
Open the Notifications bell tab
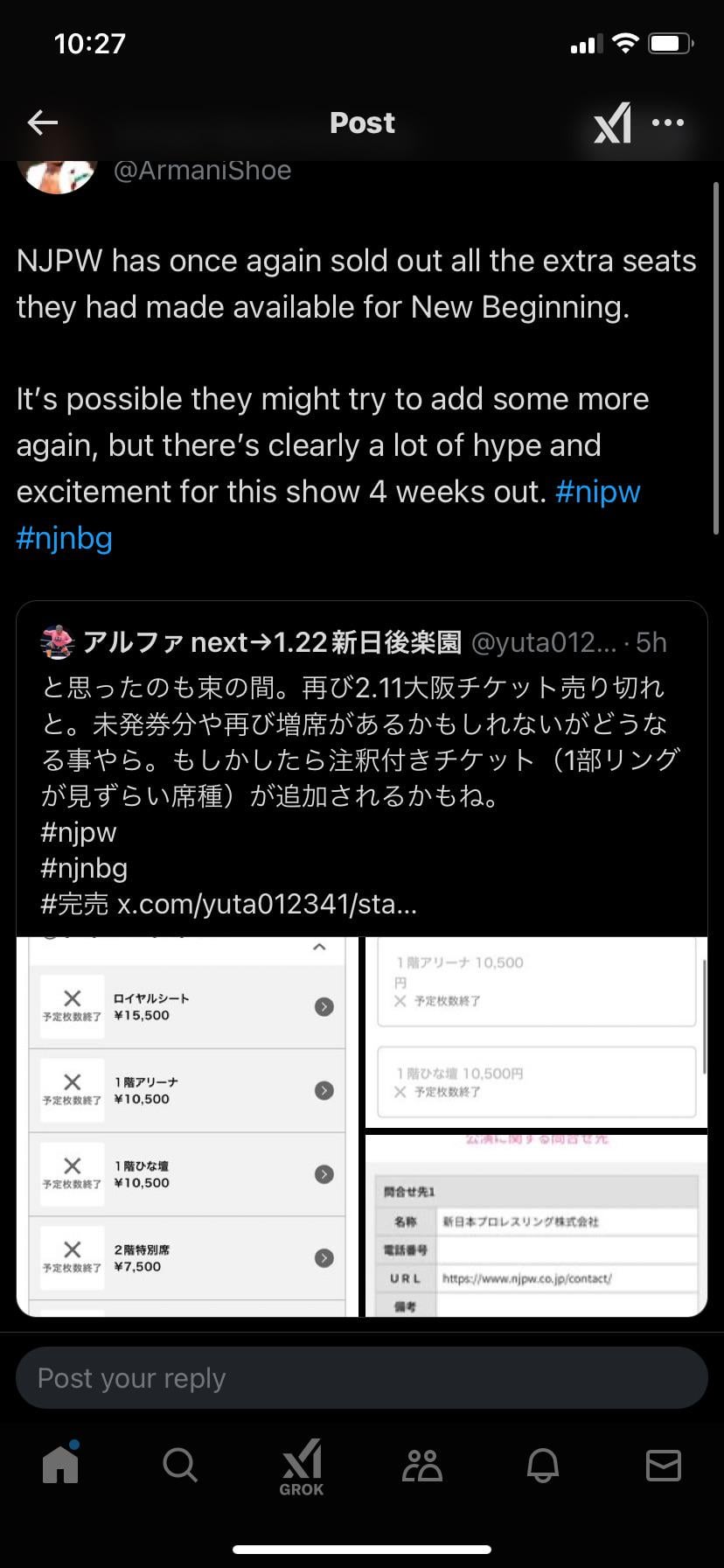542,1464
